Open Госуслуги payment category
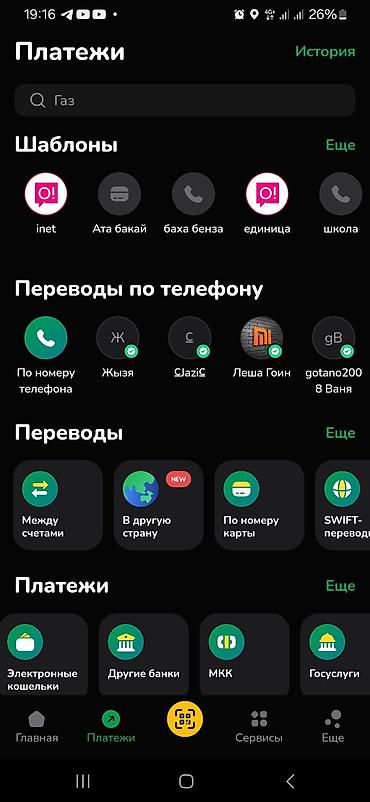The height and width of the screenshot is (802, 370). 335,655
